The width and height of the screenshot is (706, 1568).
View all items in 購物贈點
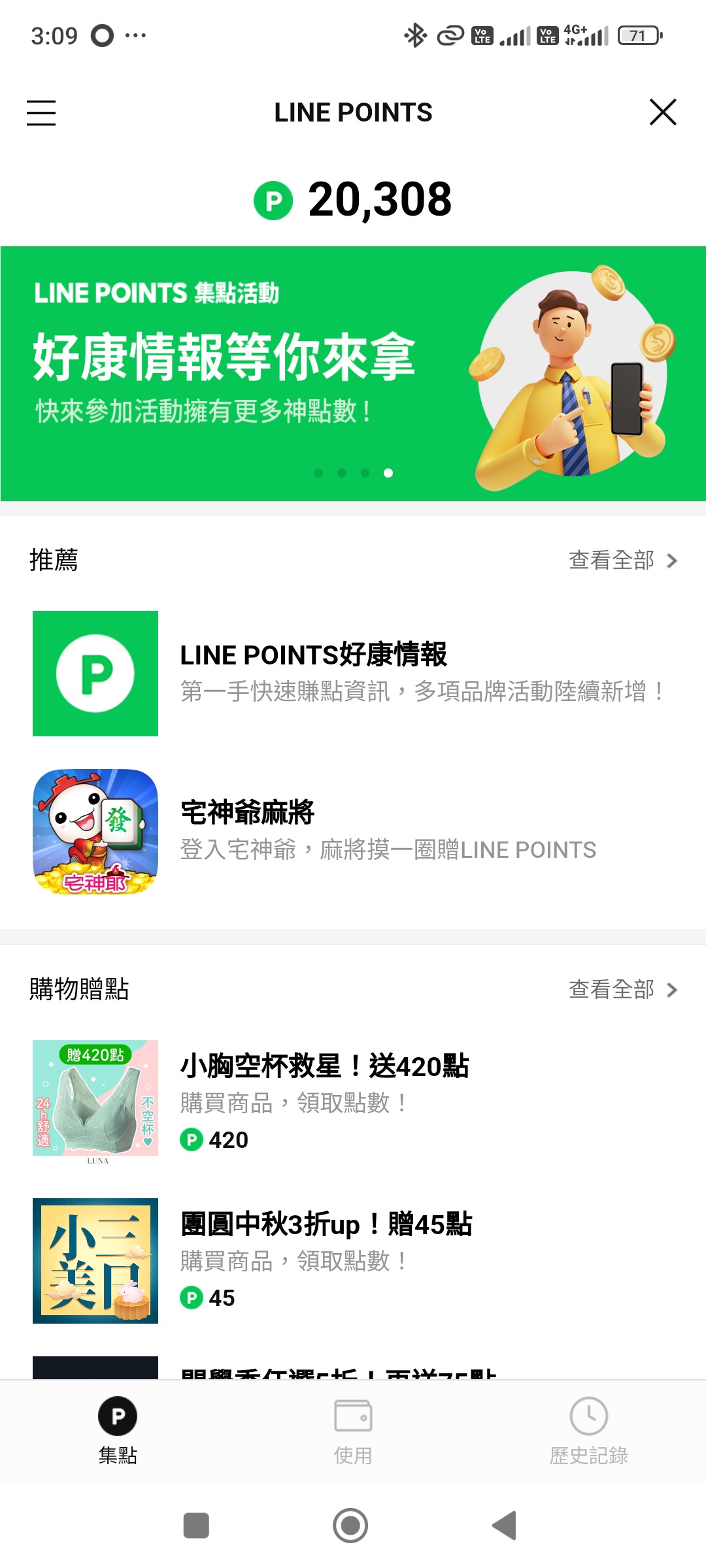tap(623, 990)
